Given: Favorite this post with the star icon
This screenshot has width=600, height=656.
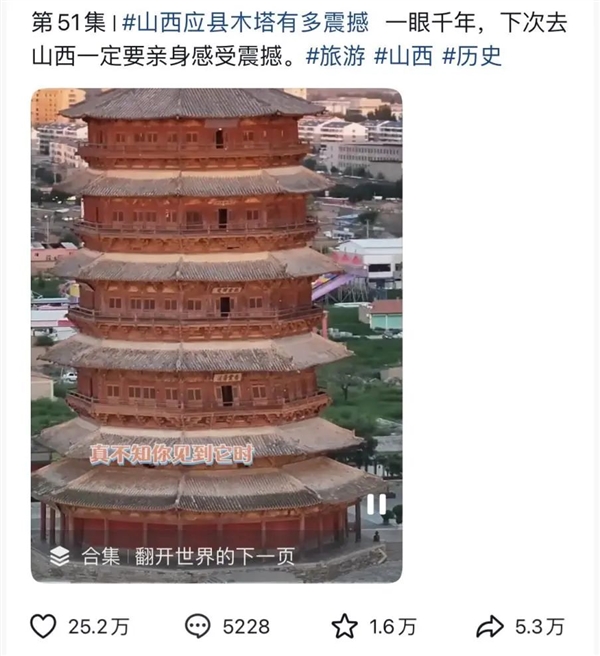Looking at the screenshot, I should tap(344, 627).
